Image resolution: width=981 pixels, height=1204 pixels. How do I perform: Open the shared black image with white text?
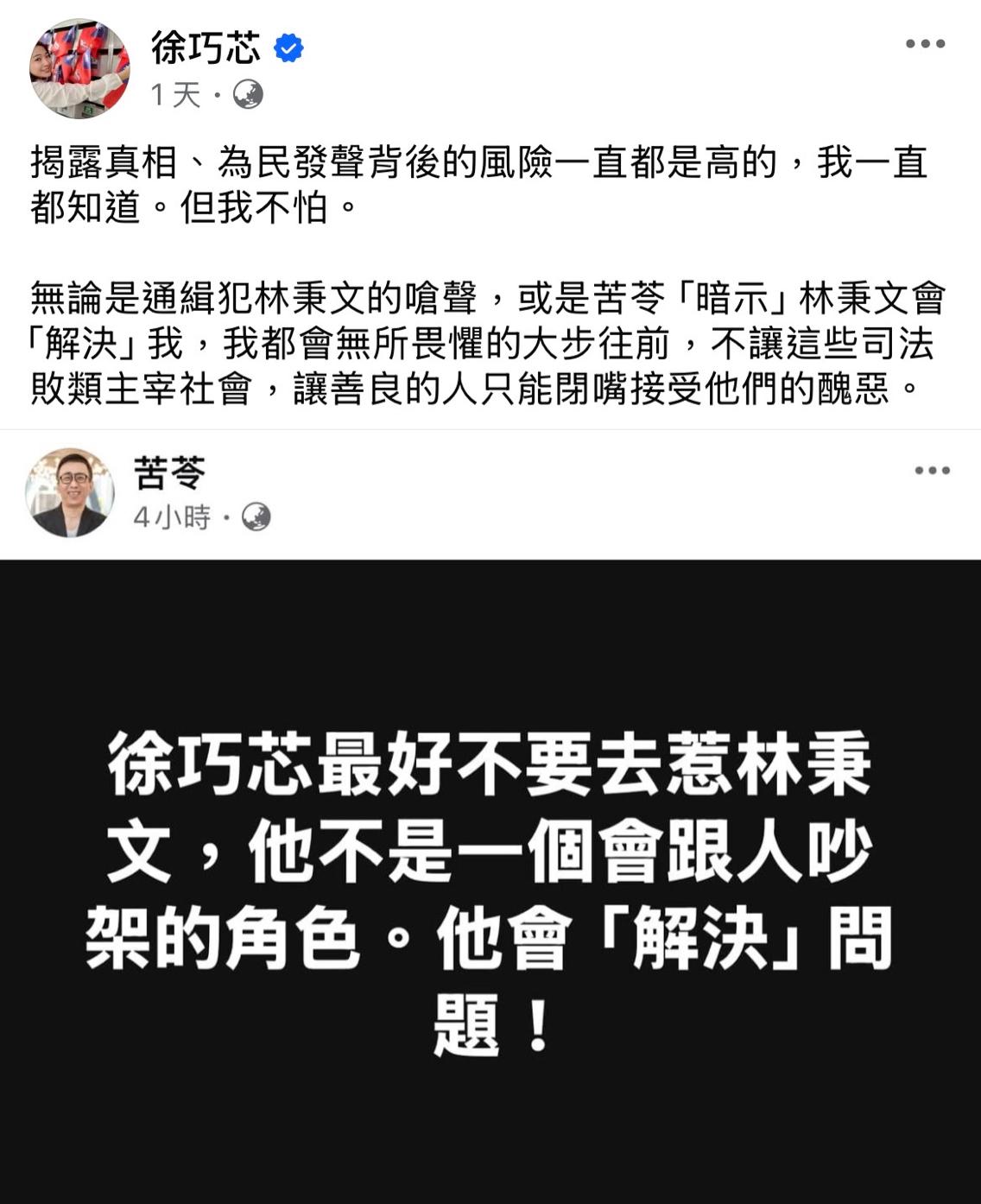[490, 881]
